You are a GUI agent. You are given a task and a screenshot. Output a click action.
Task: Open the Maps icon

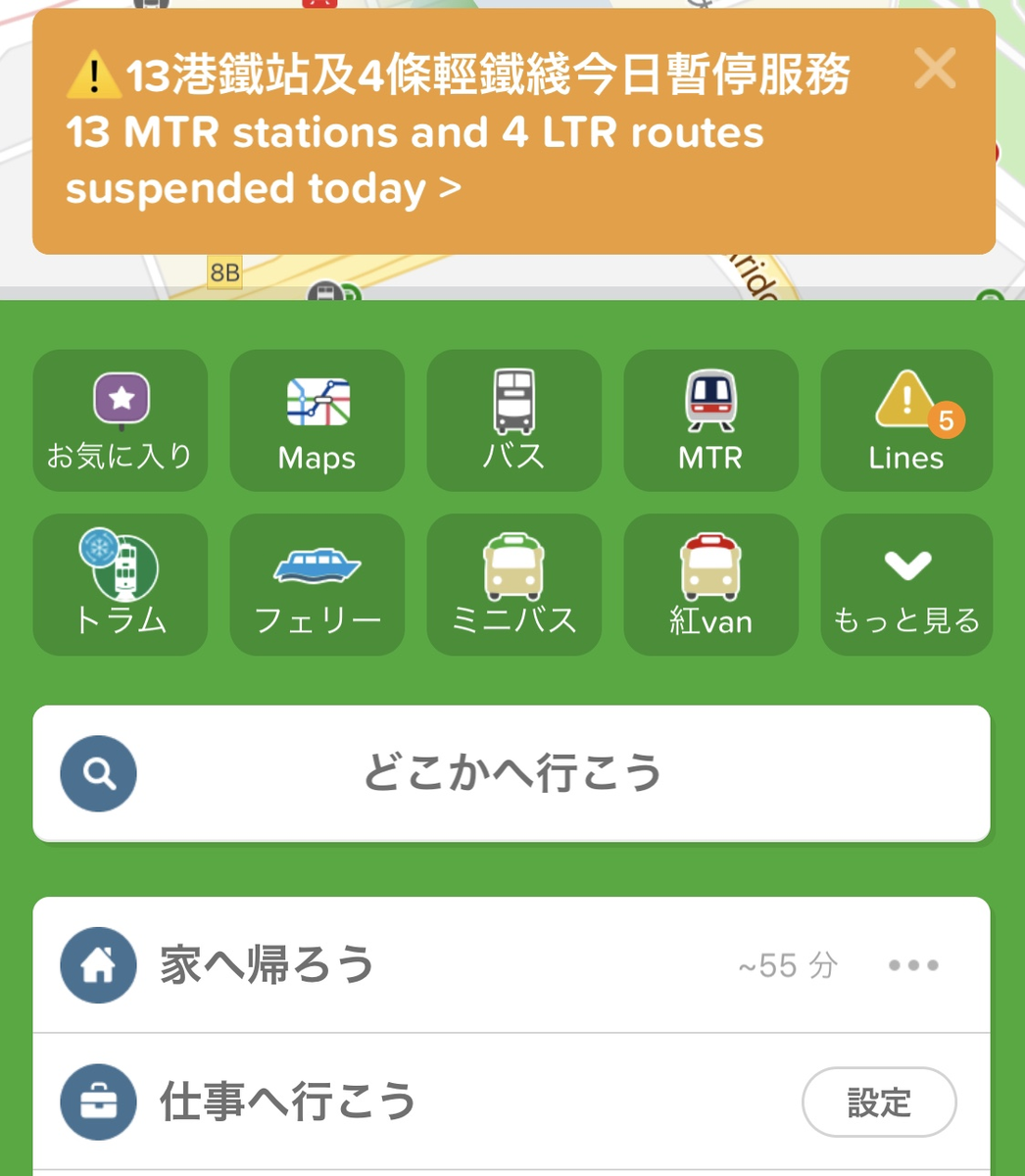316,419
